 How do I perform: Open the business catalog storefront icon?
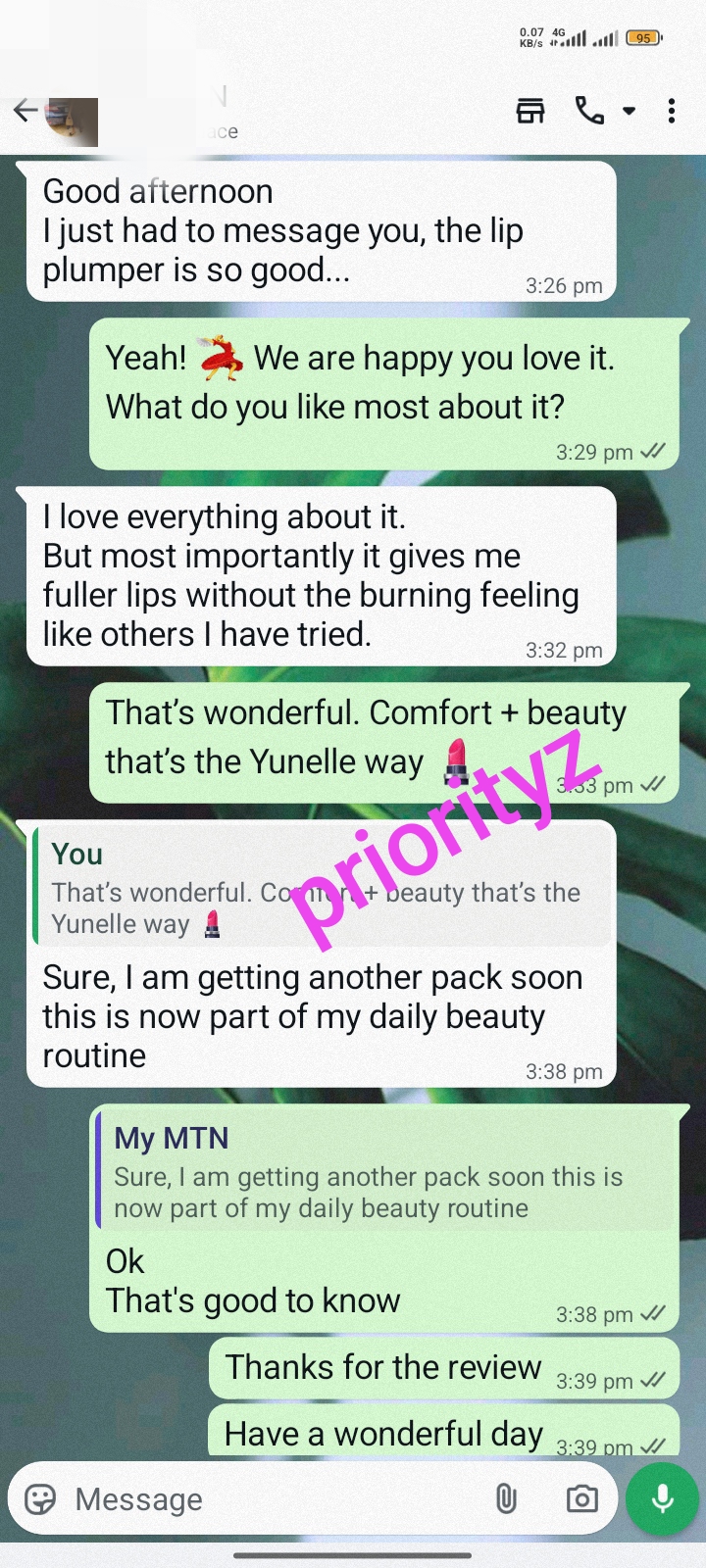click(530, 112)
